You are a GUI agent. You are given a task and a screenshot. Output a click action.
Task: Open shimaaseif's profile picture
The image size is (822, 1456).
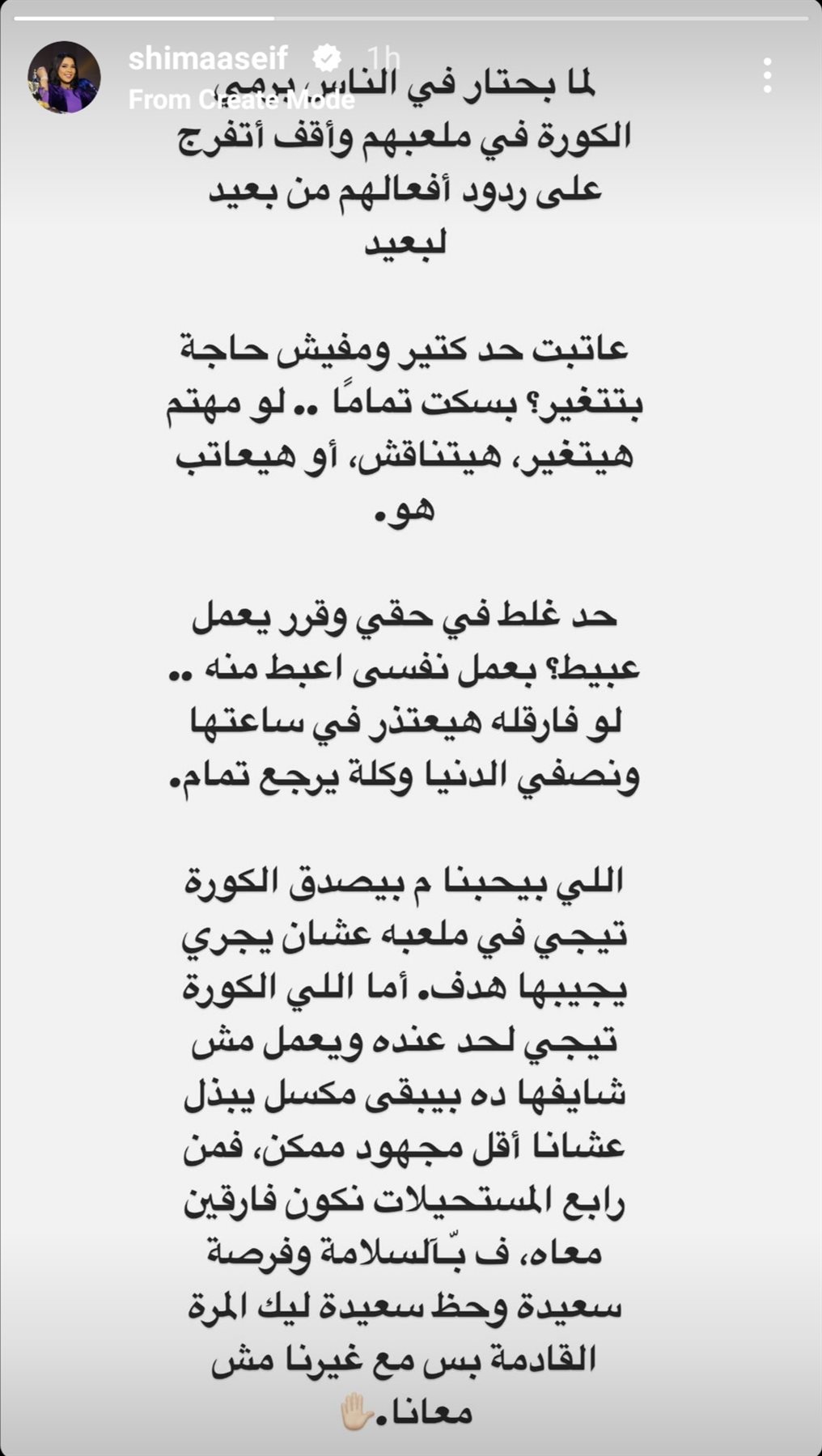pyautogui.click(x=65, y=78)
